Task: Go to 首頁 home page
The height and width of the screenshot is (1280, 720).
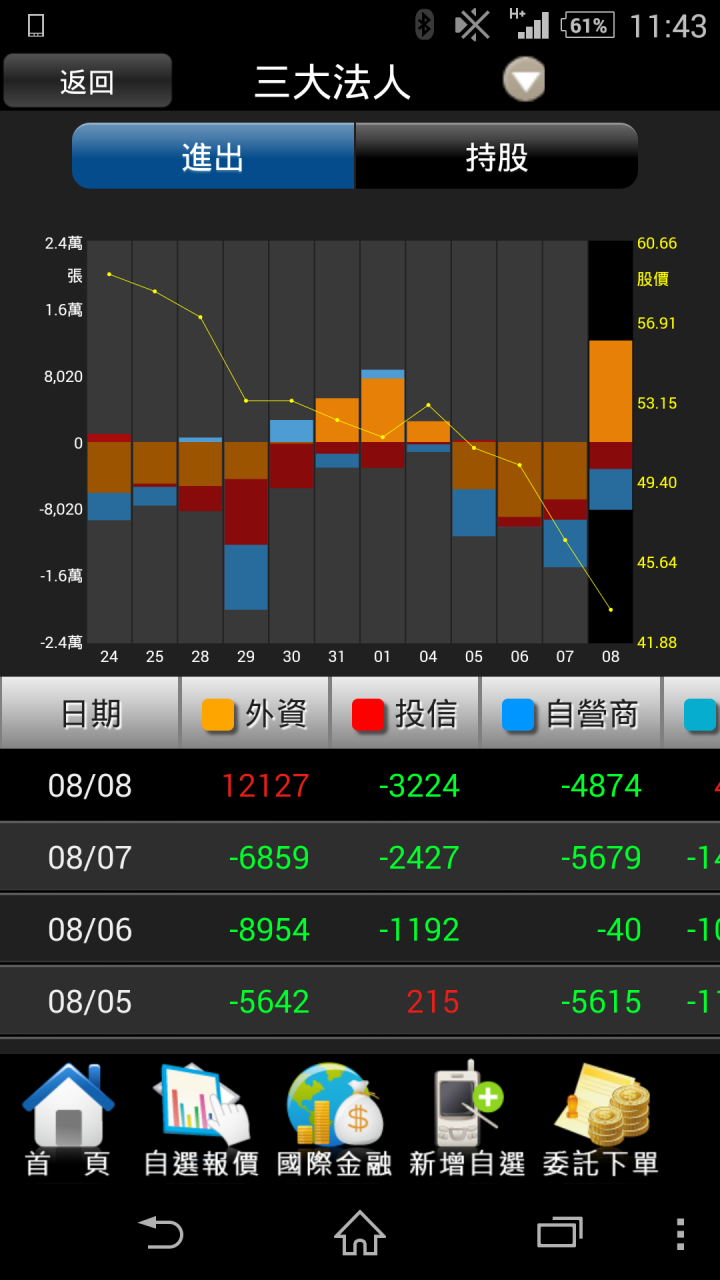Action: [68, 1120]
